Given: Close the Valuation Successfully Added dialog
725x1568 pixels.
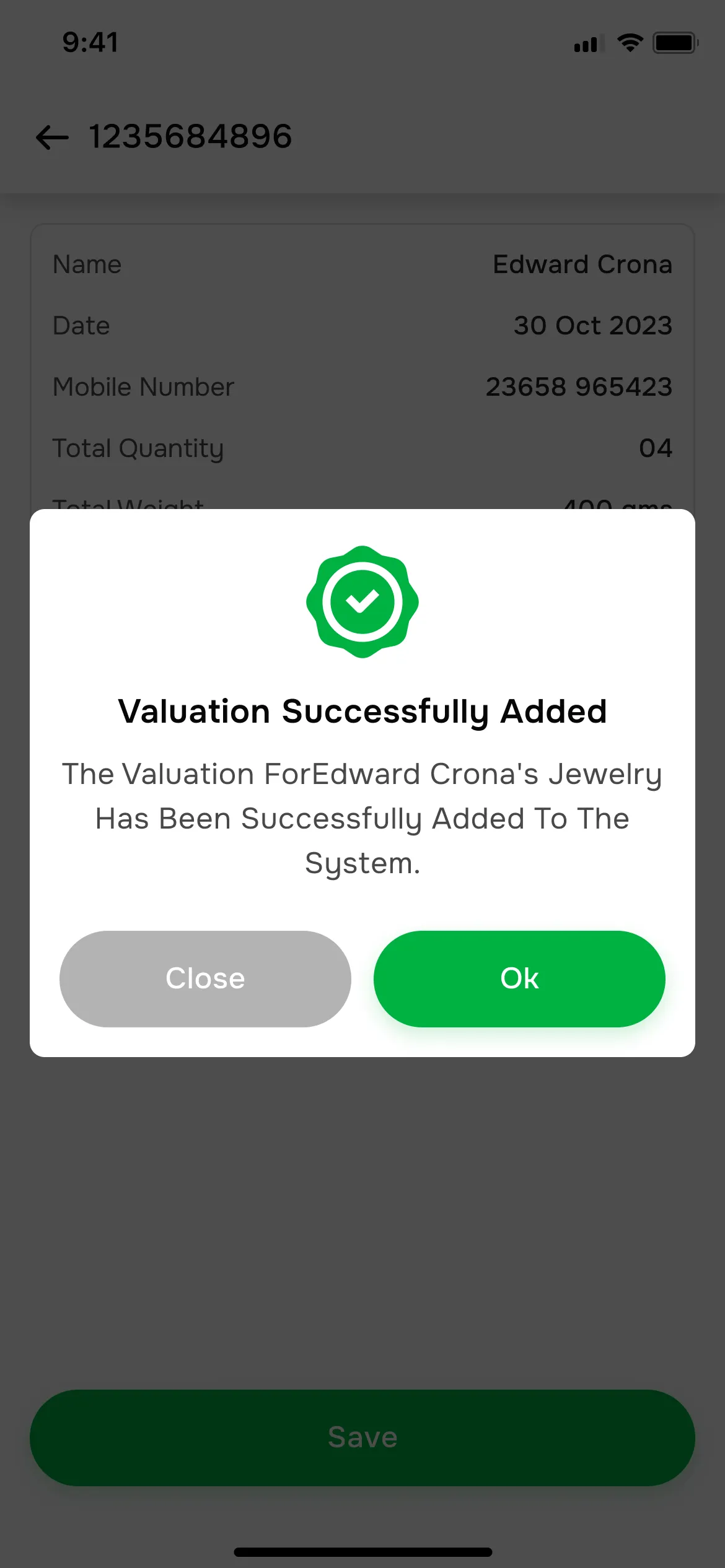Looking at the screenshot, I should pos(205,978).
